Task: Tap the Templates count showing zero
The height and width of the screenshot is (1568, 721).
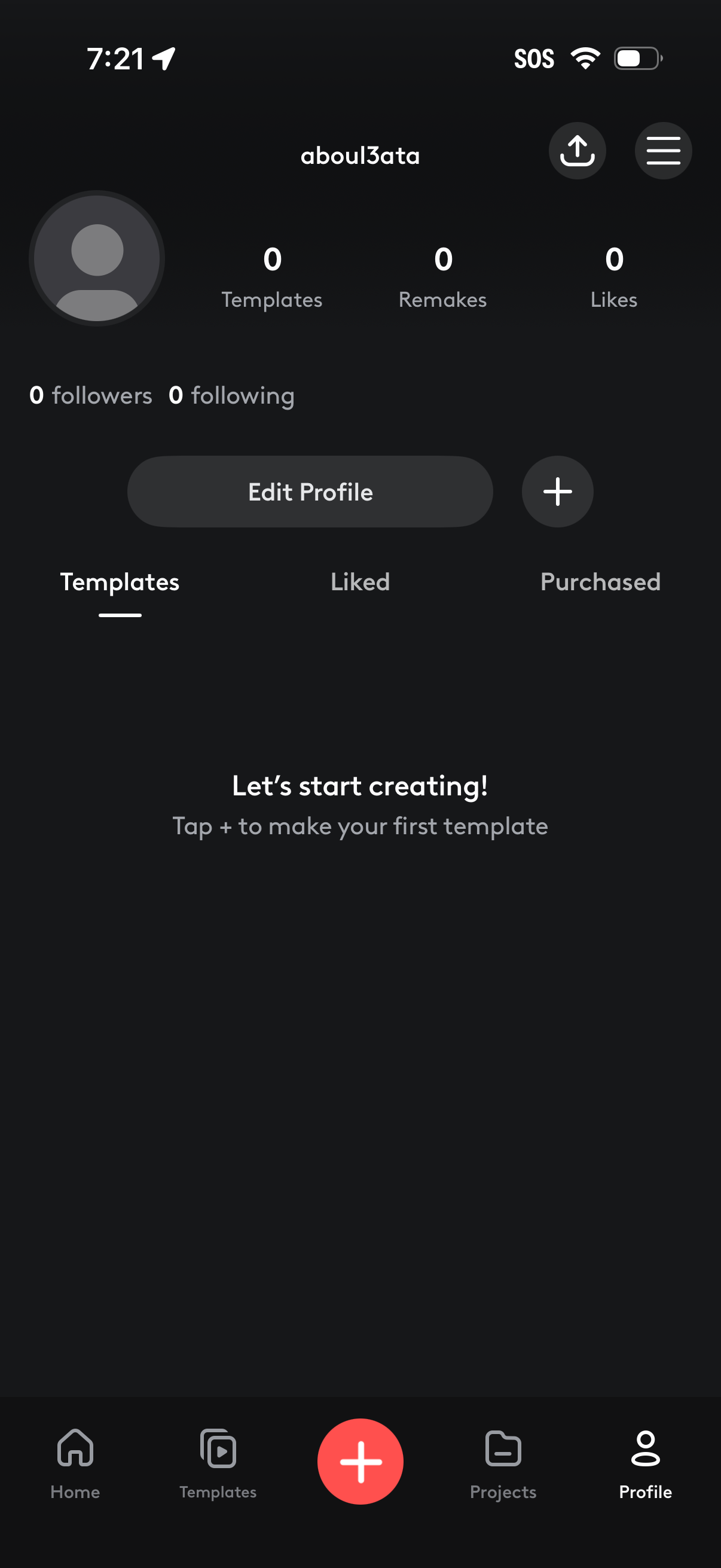Action: 272,277
